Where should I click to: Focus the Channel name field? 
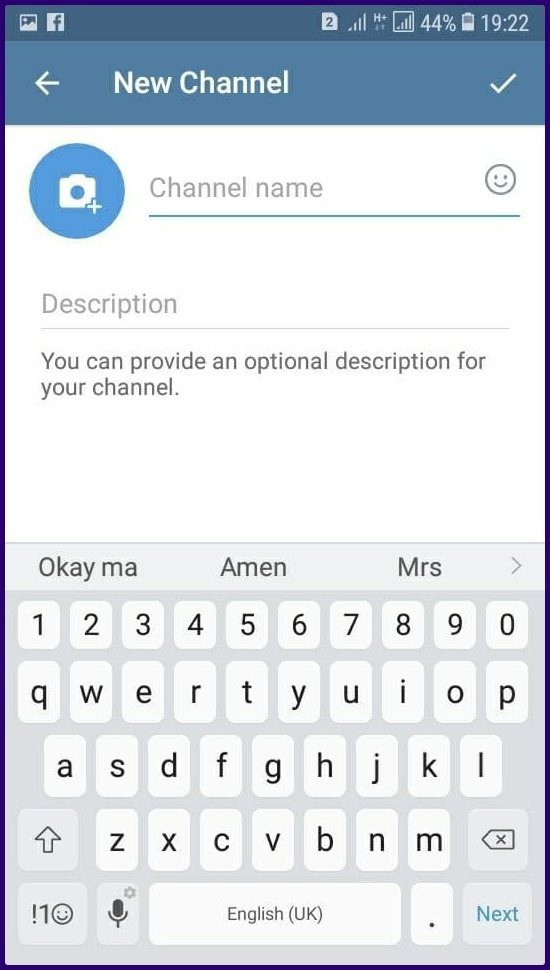(316, 188)
